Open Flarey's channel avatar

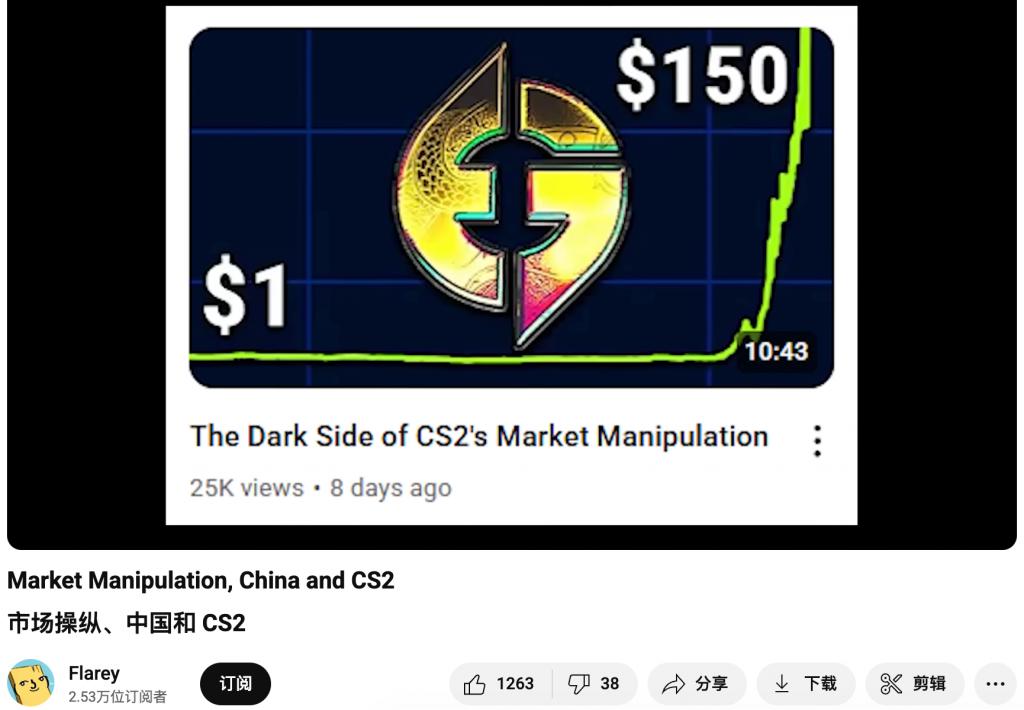(x=31, y=684)
